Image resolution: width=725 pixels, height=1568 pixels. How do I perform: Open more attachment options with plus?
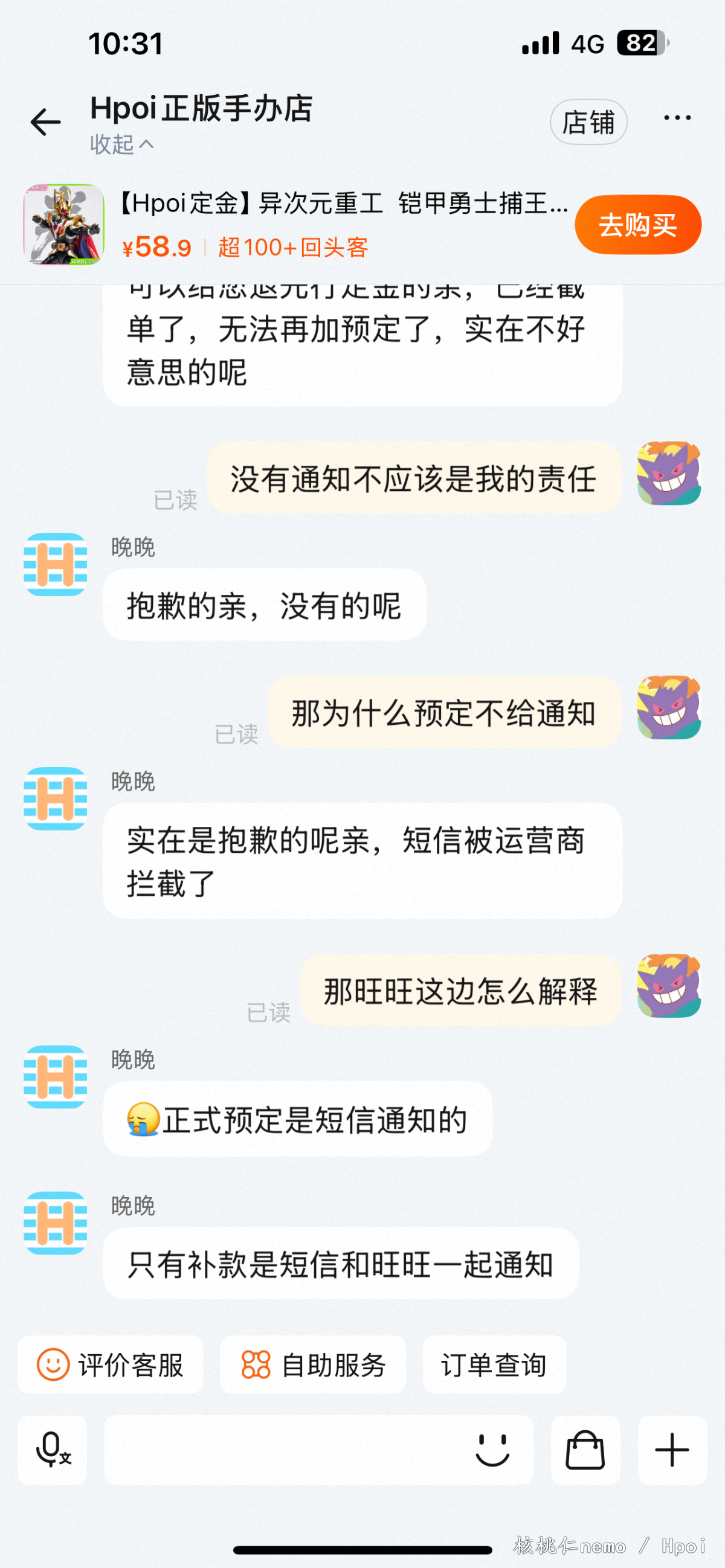click(x=672, y=1450)
